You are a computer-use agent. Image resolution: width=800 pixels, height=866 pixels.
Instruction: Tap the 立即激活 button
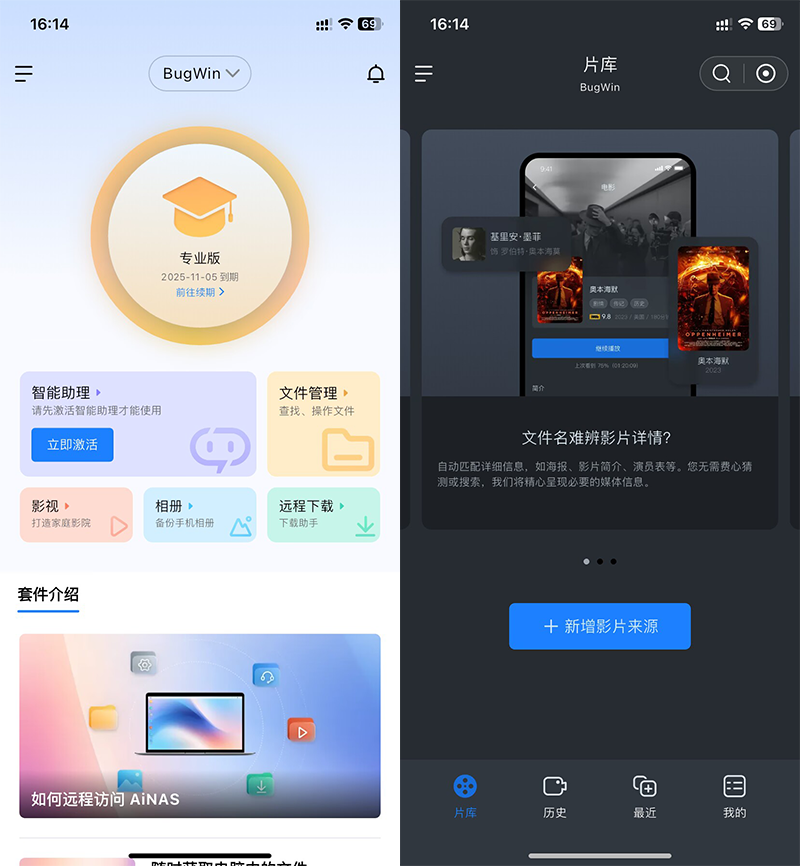pos(72,445)
